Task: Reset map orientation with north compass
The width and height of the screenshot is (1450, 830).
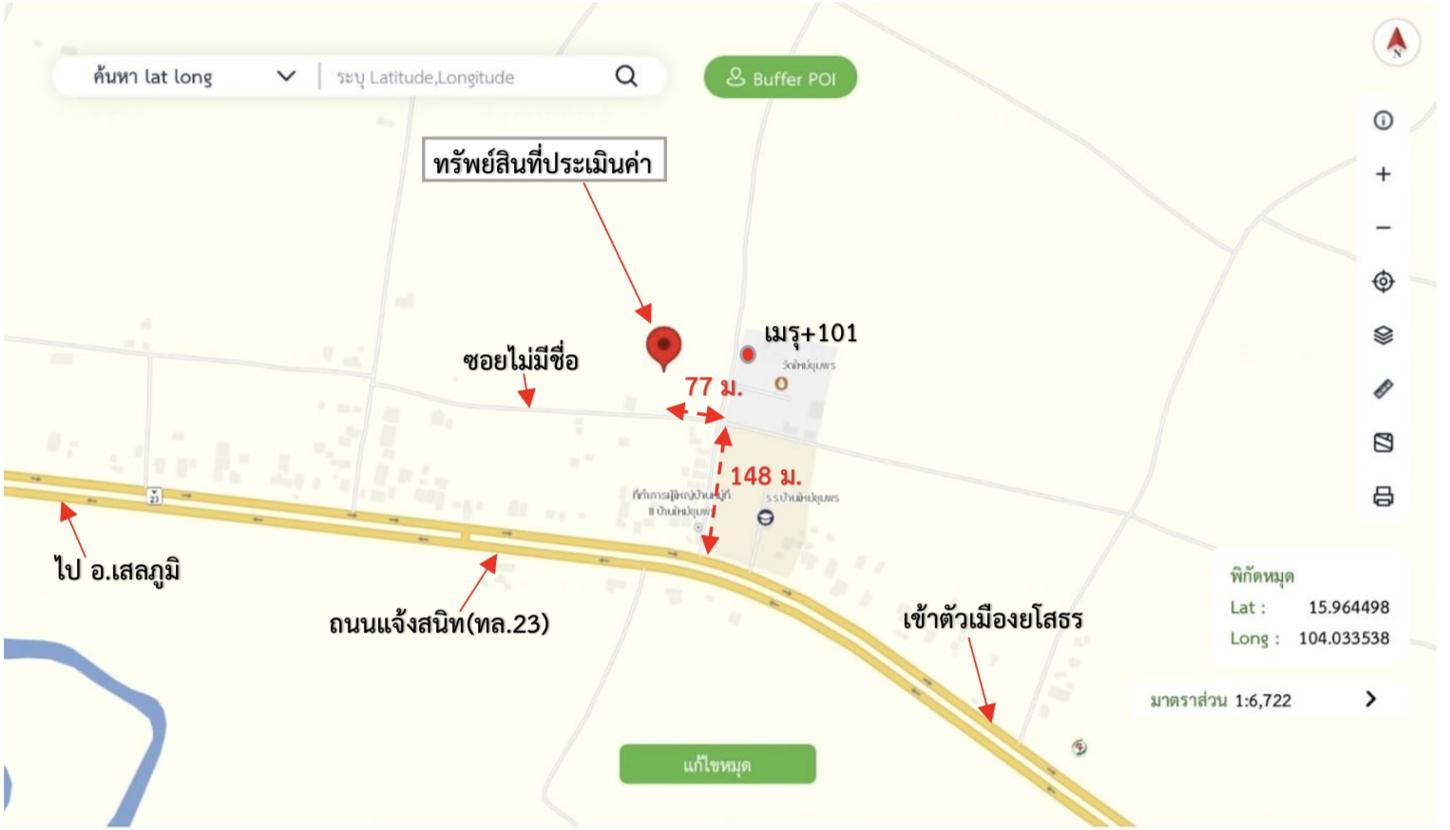Action: click(x=1397, y=42)
